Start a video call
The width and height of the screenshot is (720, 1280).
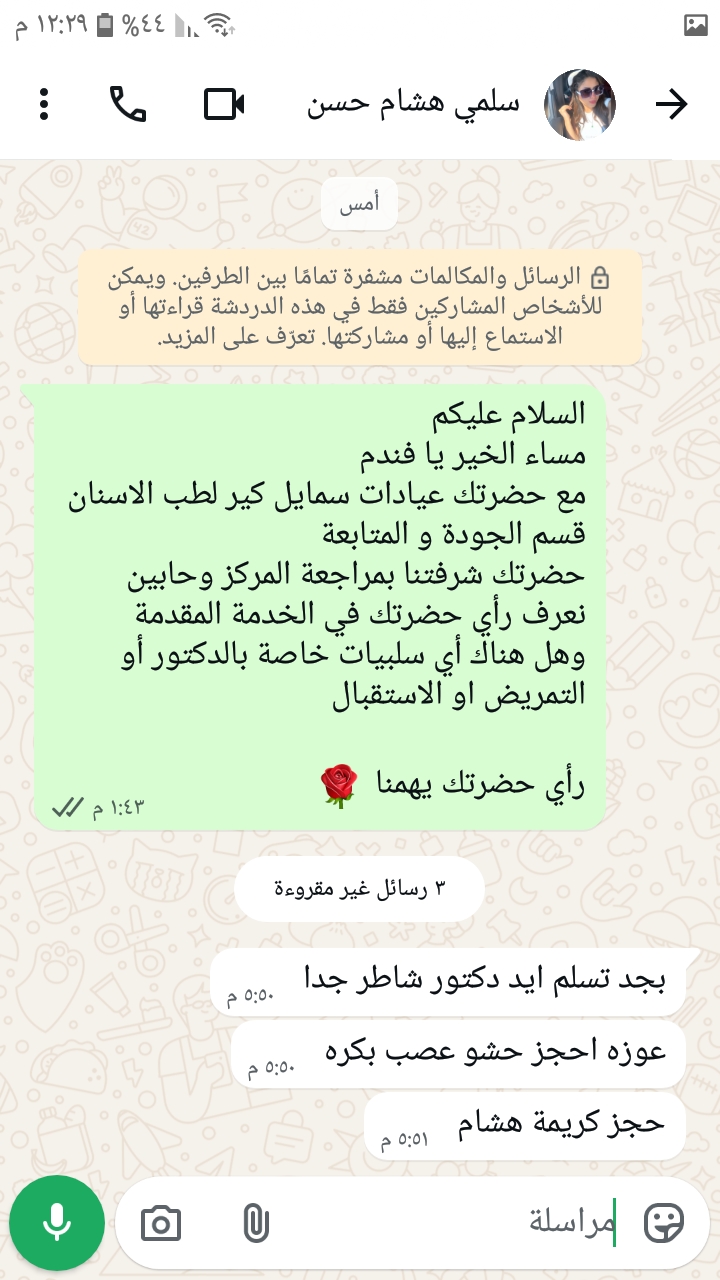pos(225,105)
